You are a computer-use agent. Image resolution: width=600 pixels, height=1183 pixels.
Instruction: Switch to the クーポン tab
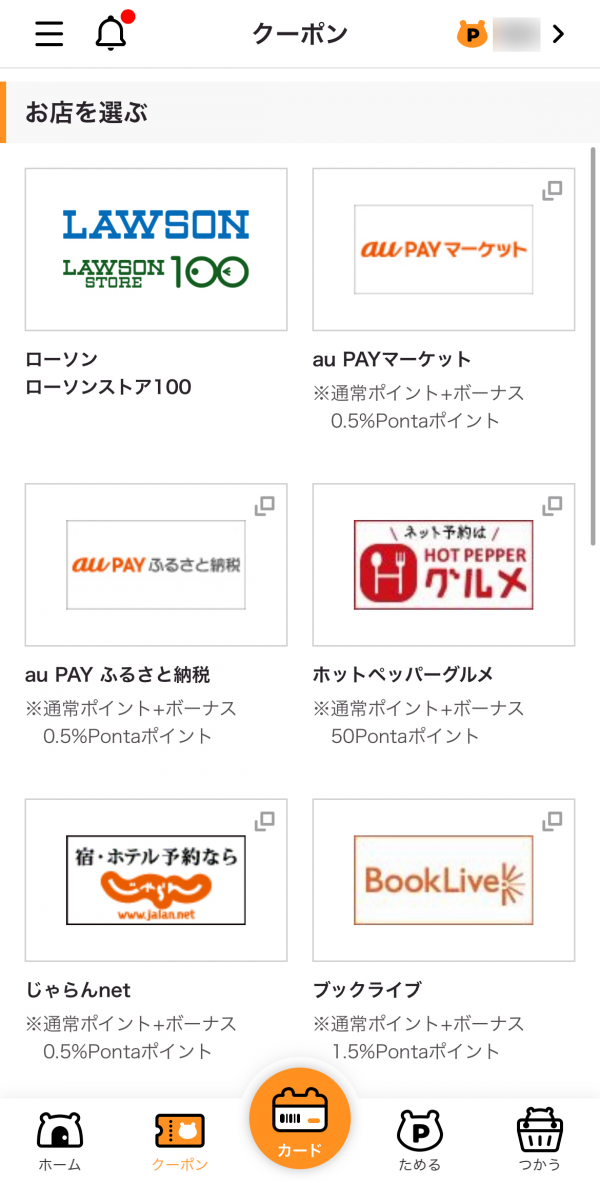click(180, 1140)
